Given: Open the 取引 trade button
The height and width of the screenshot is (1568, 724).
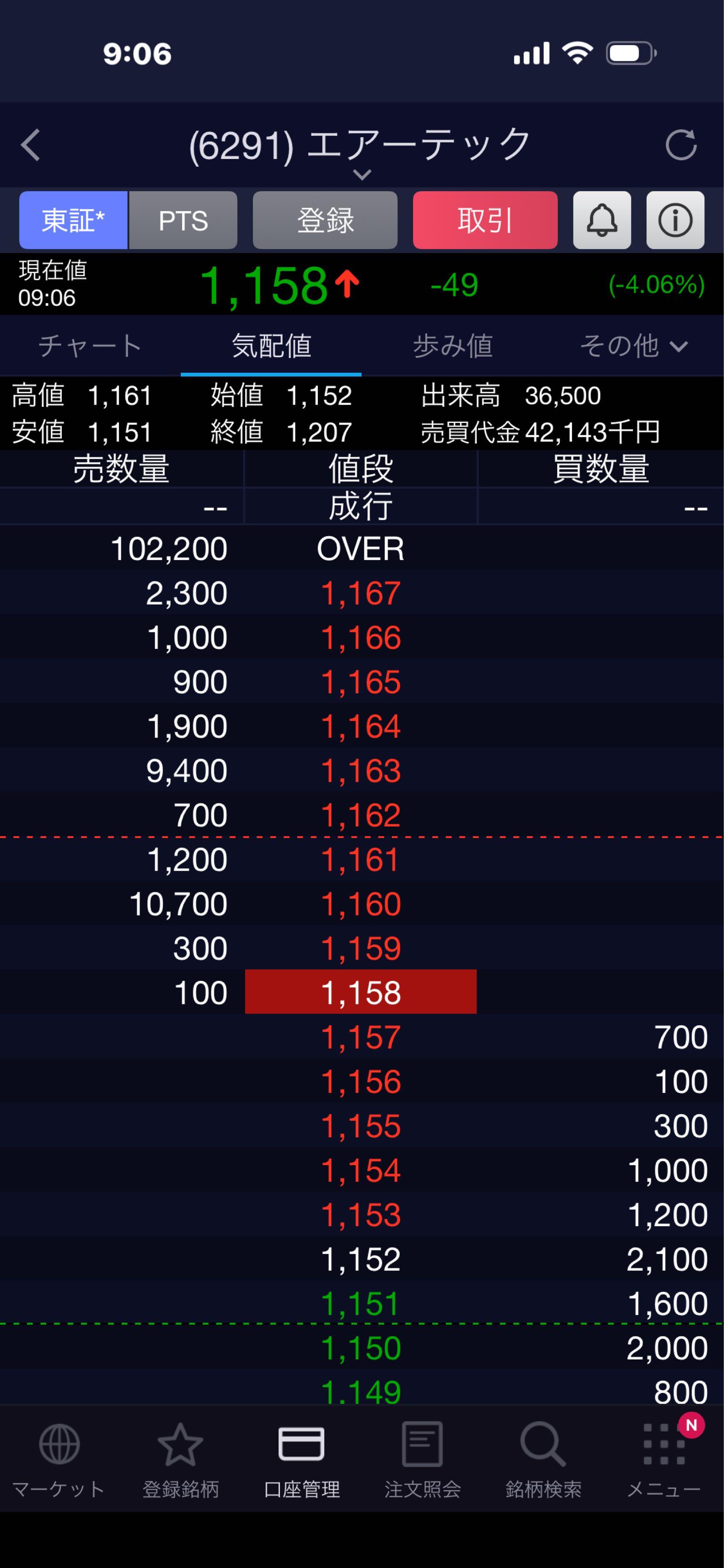Looking at the screenshot, I should [485, 220].
